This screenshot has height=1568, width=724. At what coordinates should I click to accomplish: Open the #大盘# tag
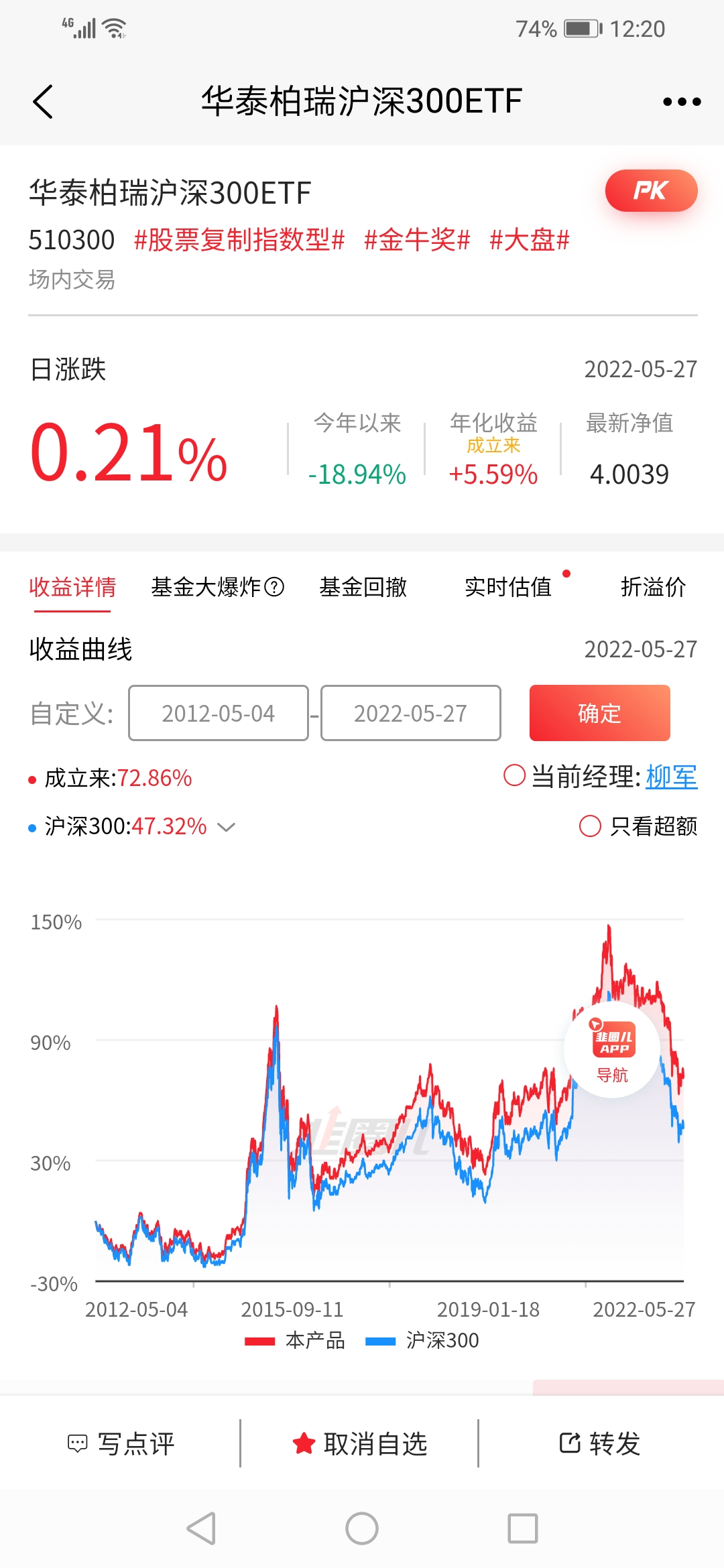point(530,240)
